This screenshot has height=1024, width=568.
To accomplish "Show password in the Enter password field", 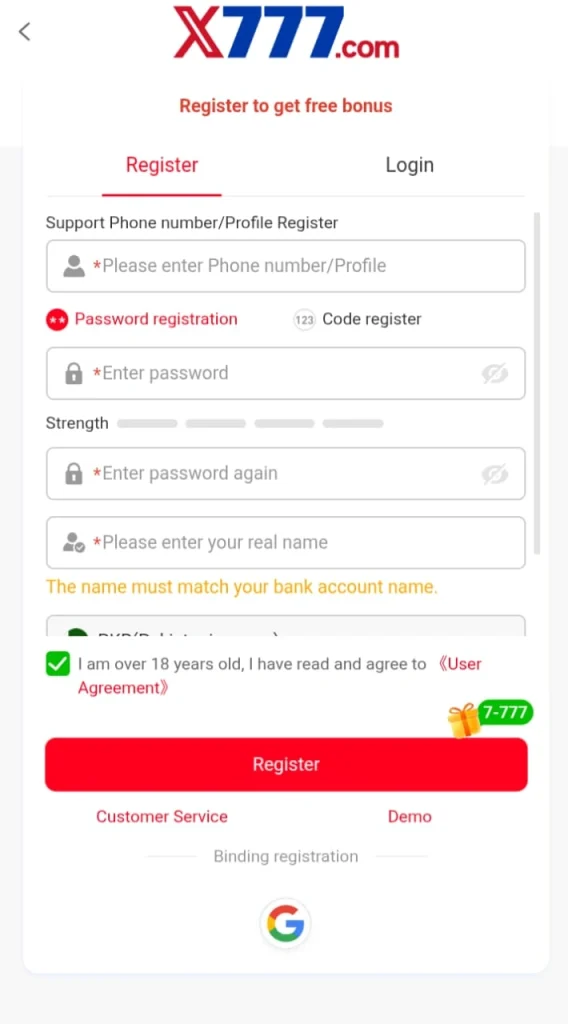I will point(495,374).
